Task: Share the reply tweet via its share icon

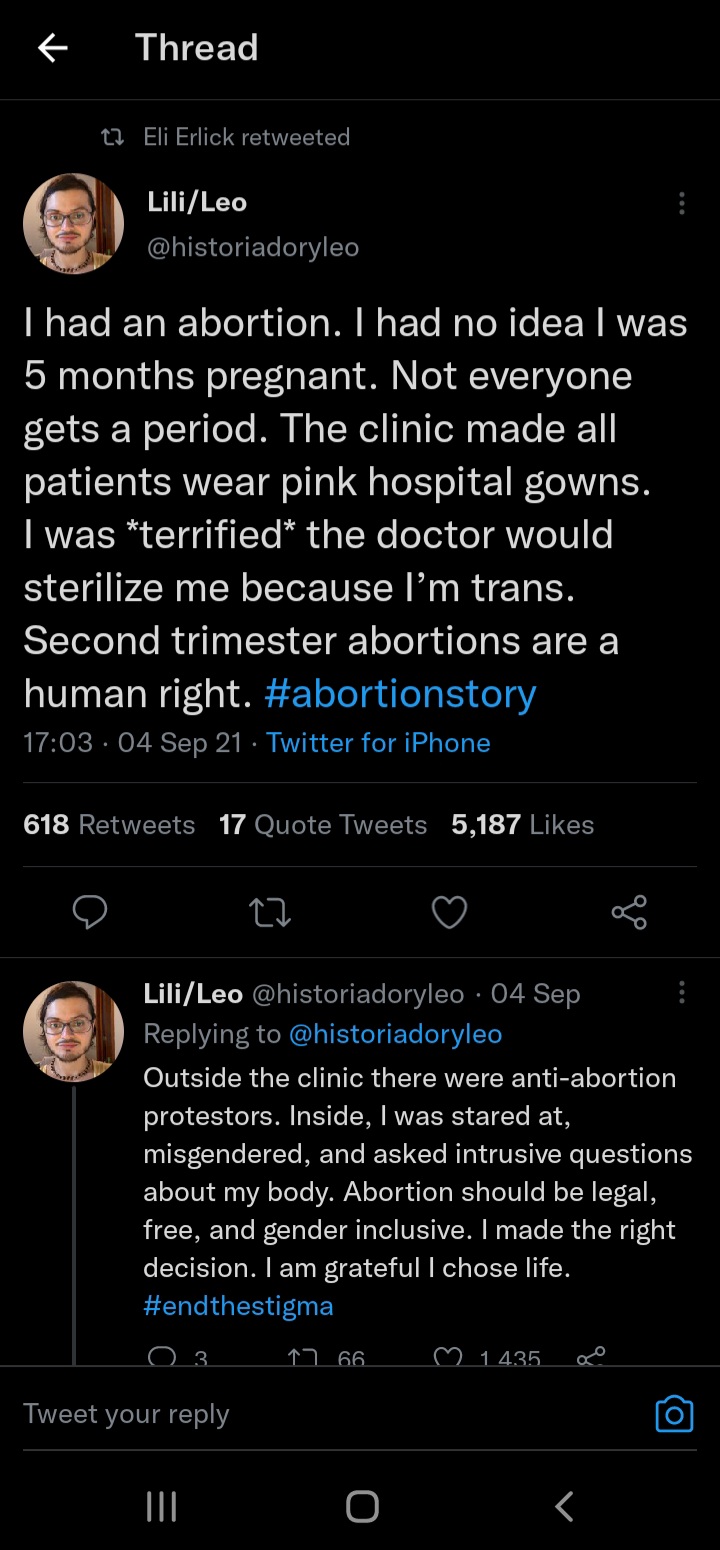Action: point(591,1355)
